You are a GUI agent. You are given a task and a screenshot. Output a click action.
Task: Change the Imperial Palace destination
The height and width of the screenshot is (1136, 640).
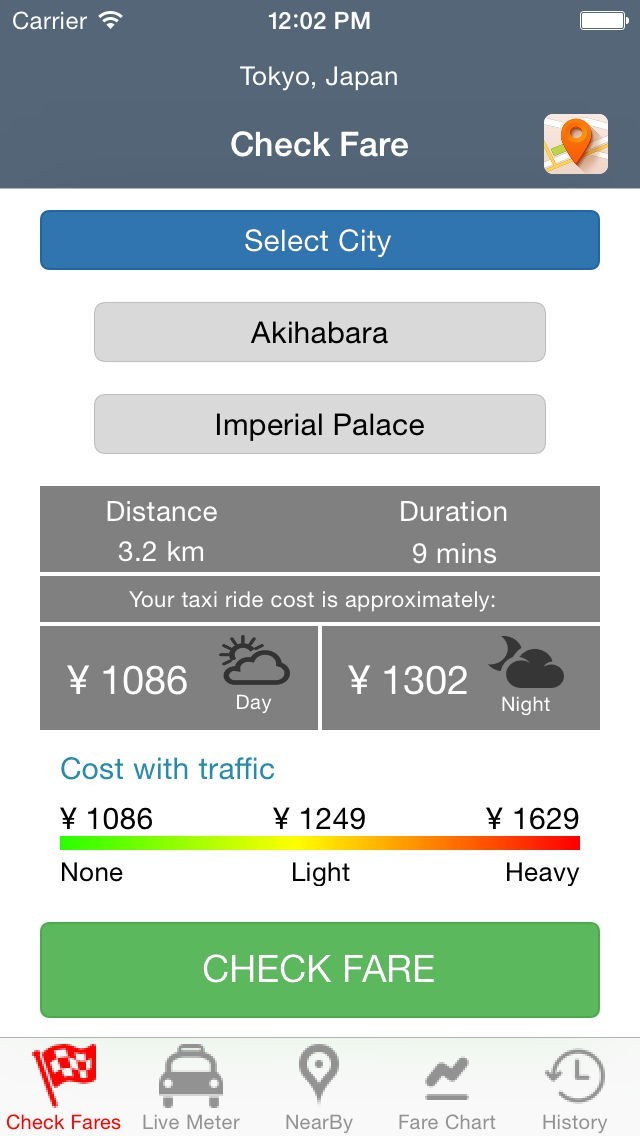point(319,424)
